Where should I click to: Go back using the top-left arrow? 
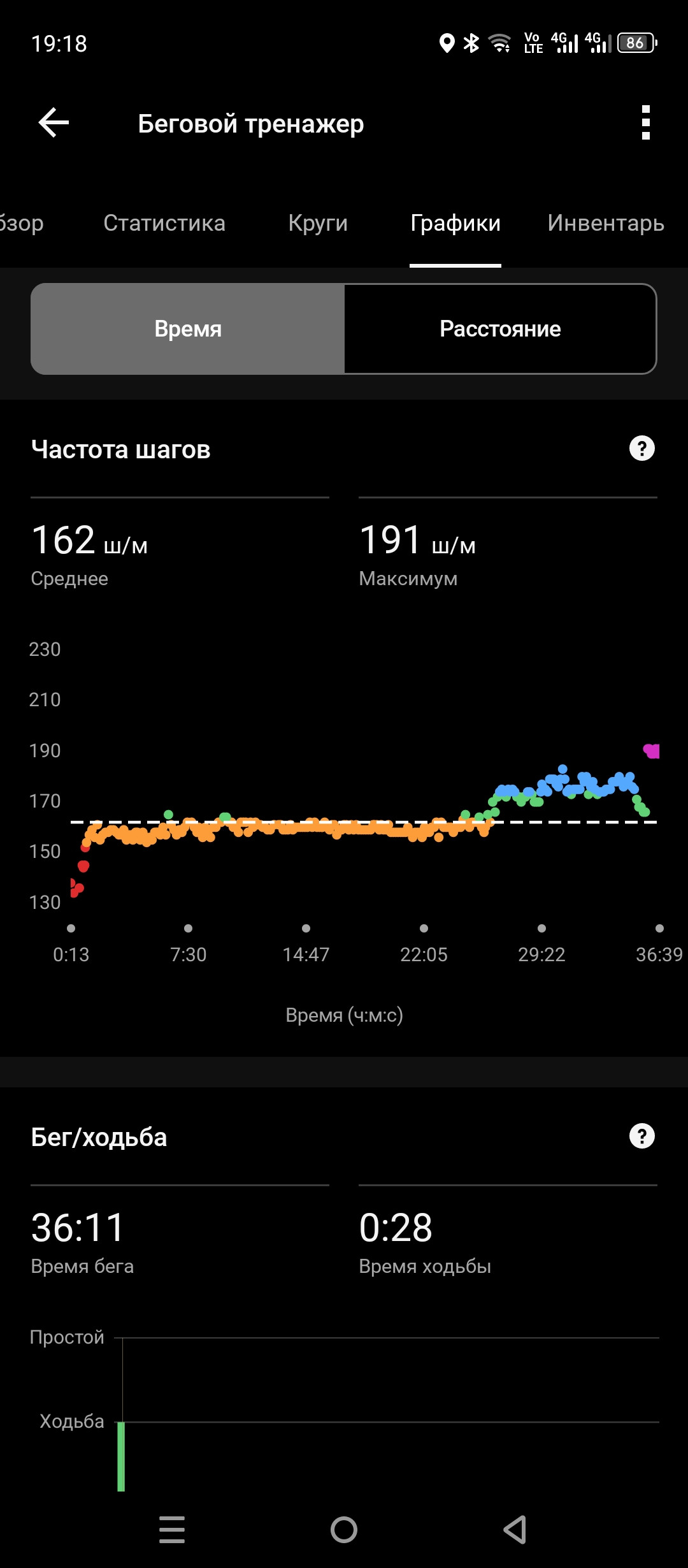click(x=54, y=123)
